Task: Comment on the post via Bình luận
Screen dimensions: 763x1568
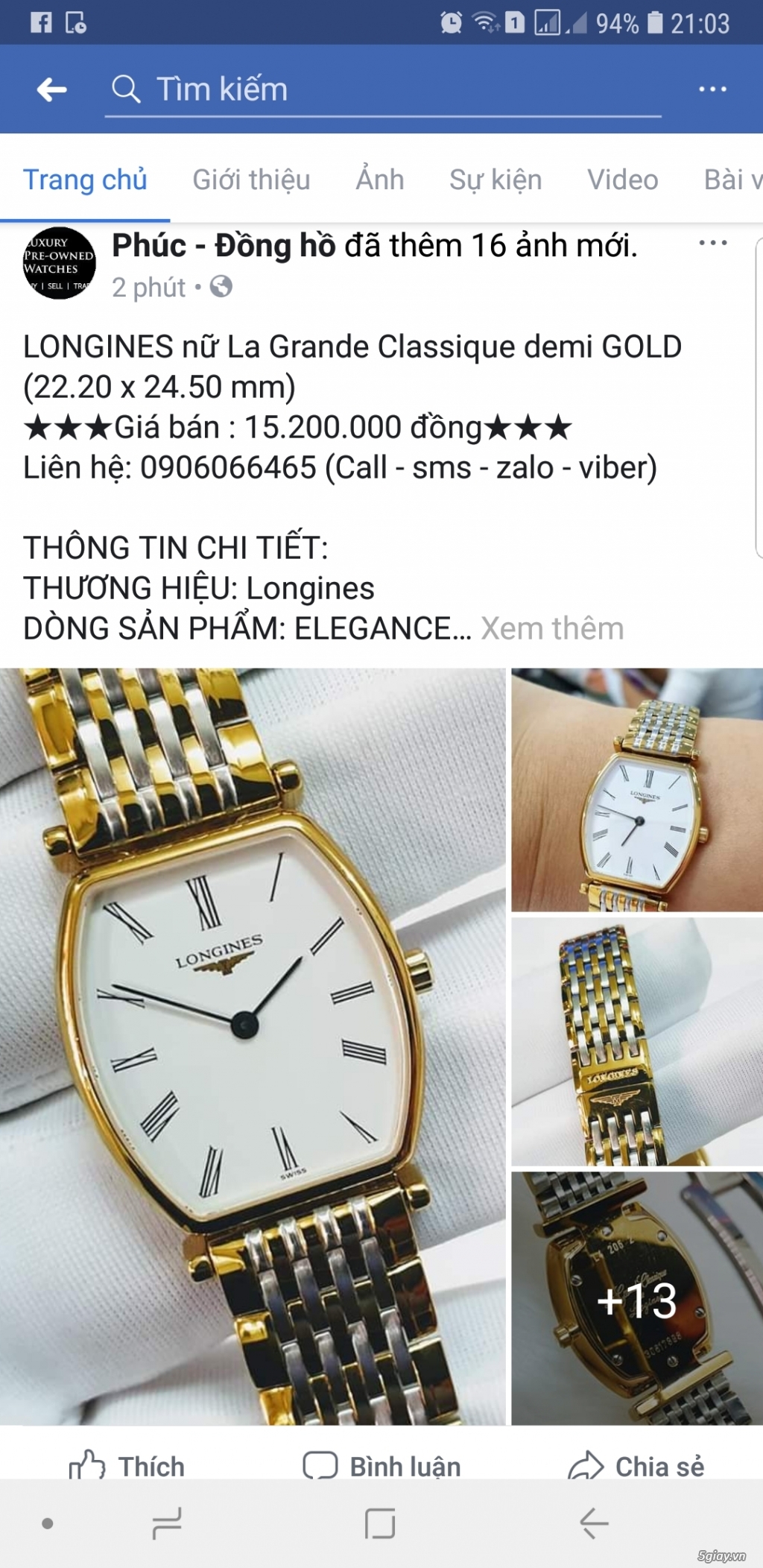Action: 381,1465
